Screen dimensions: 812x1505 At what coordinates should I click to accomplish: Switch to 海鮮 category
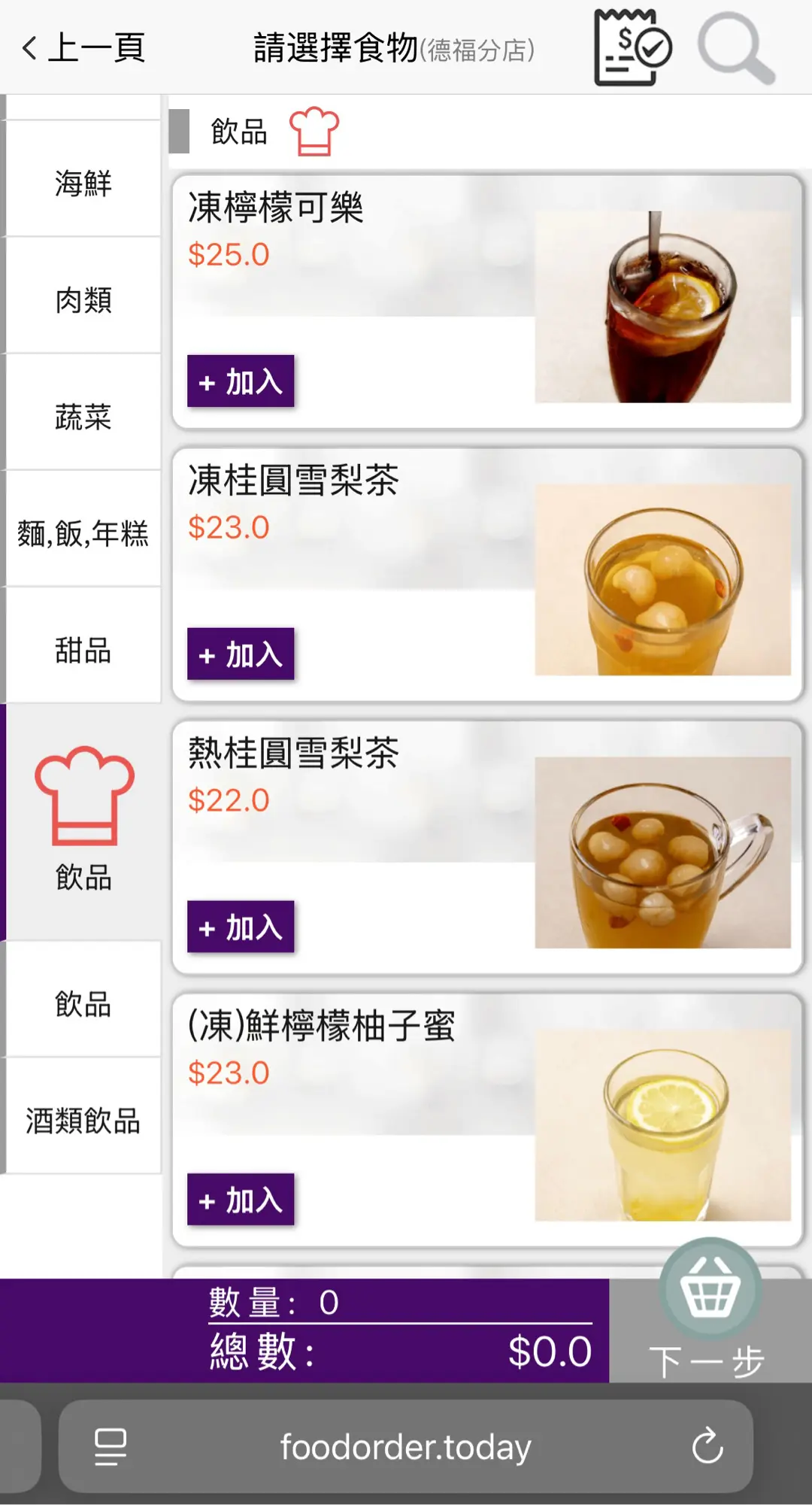pos(83,183)
